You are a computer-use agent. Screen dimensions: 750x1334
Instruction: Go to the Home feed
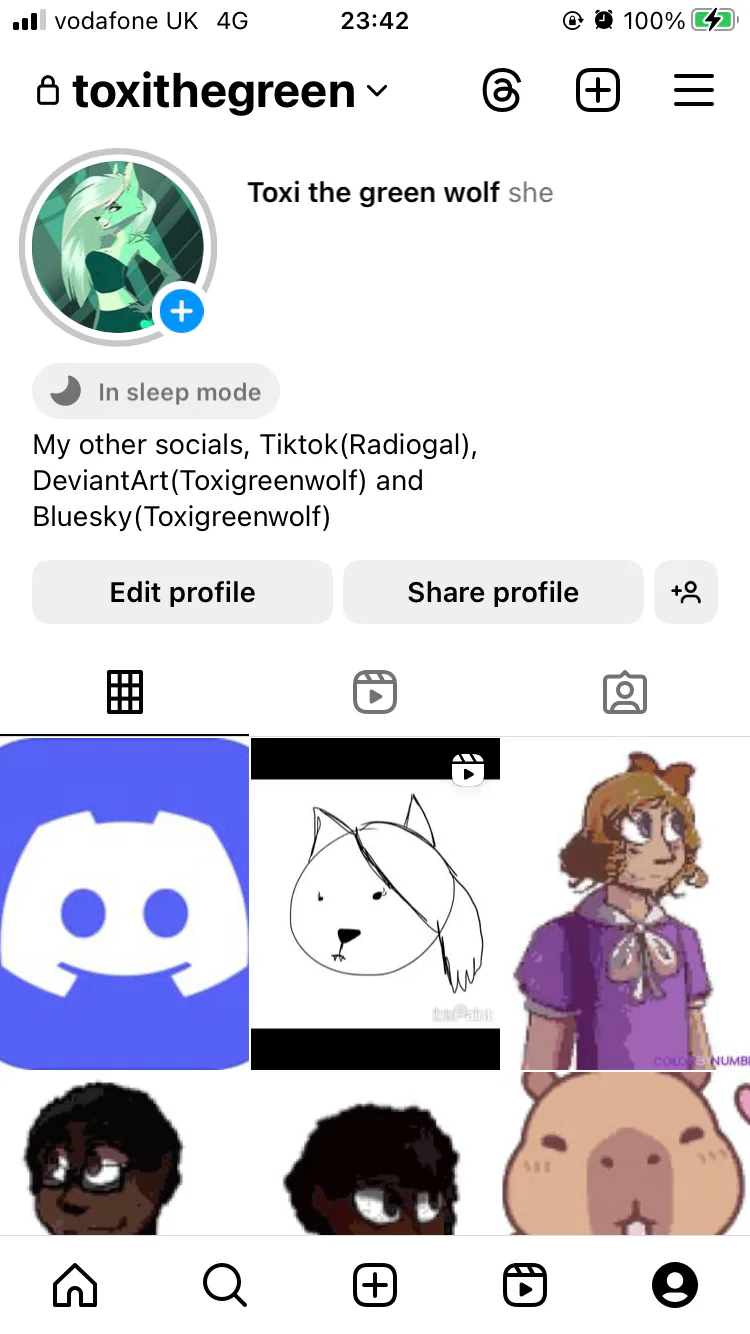[75, 1285]
